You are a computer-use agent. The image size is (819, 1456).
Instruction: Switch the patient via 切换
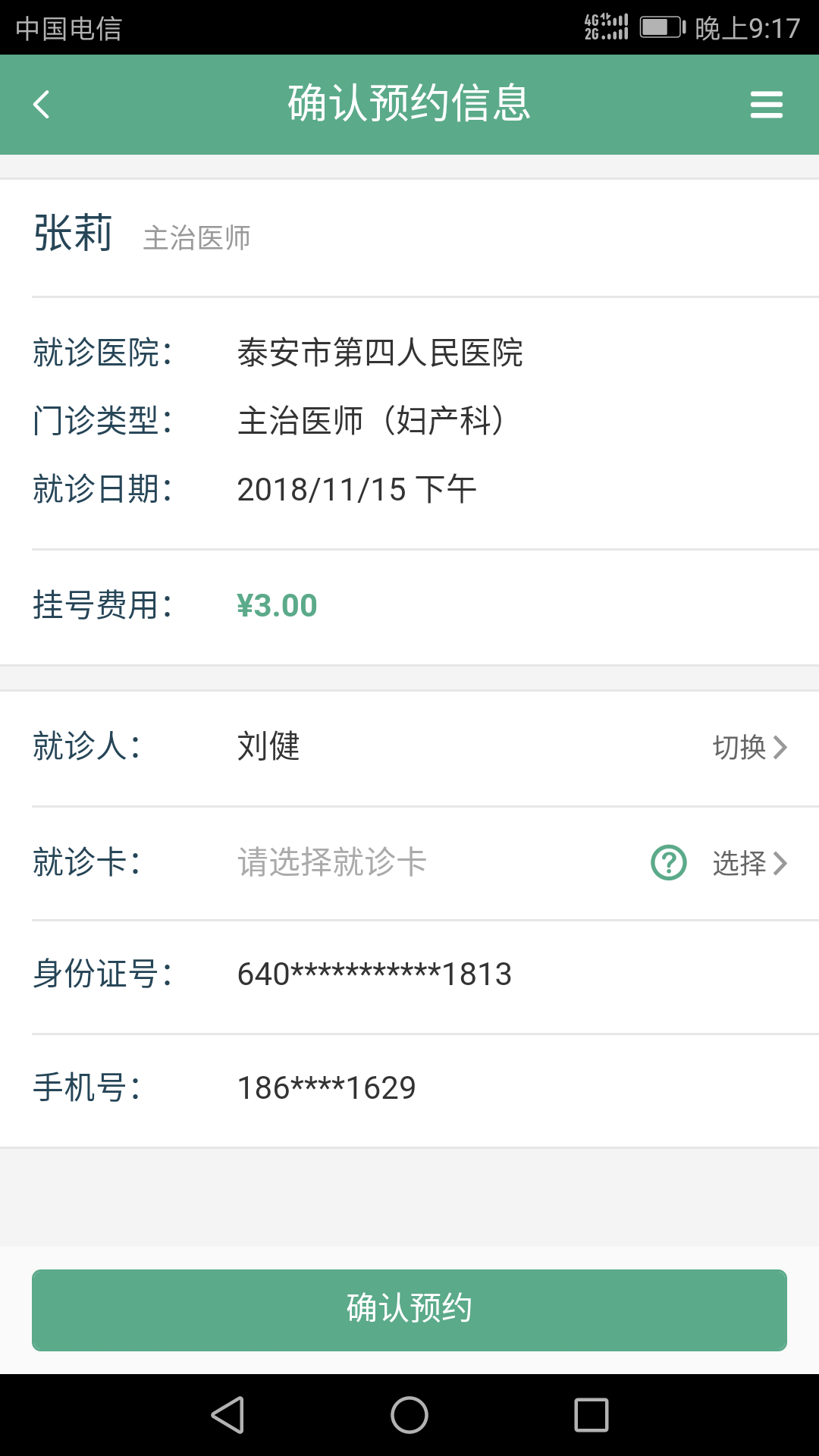749,748
